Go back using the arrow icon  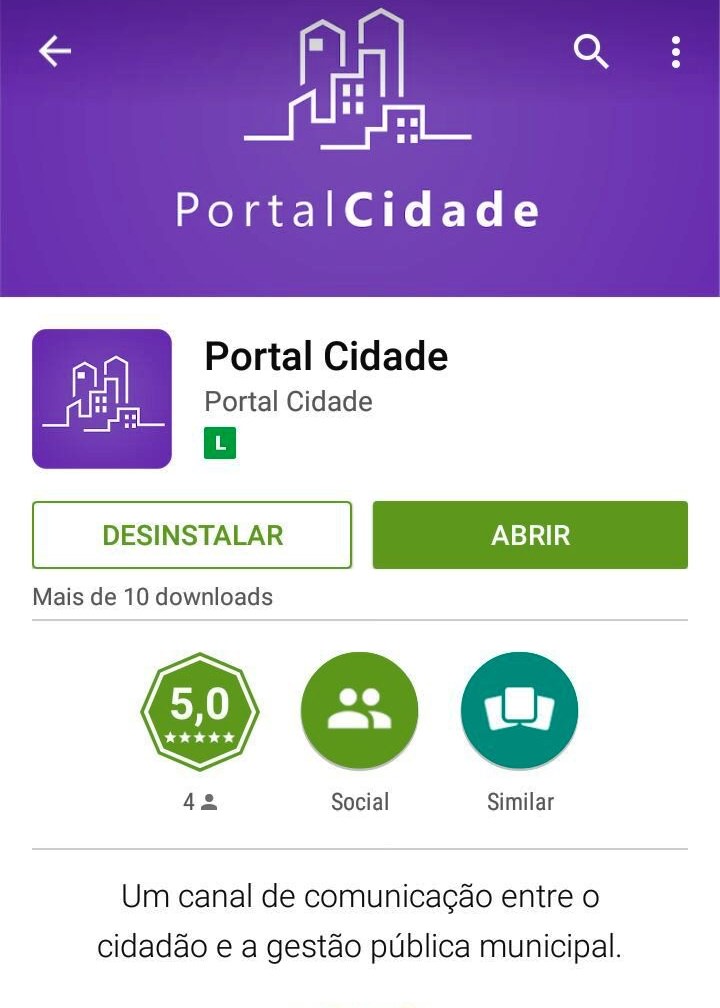coord(55,52)
